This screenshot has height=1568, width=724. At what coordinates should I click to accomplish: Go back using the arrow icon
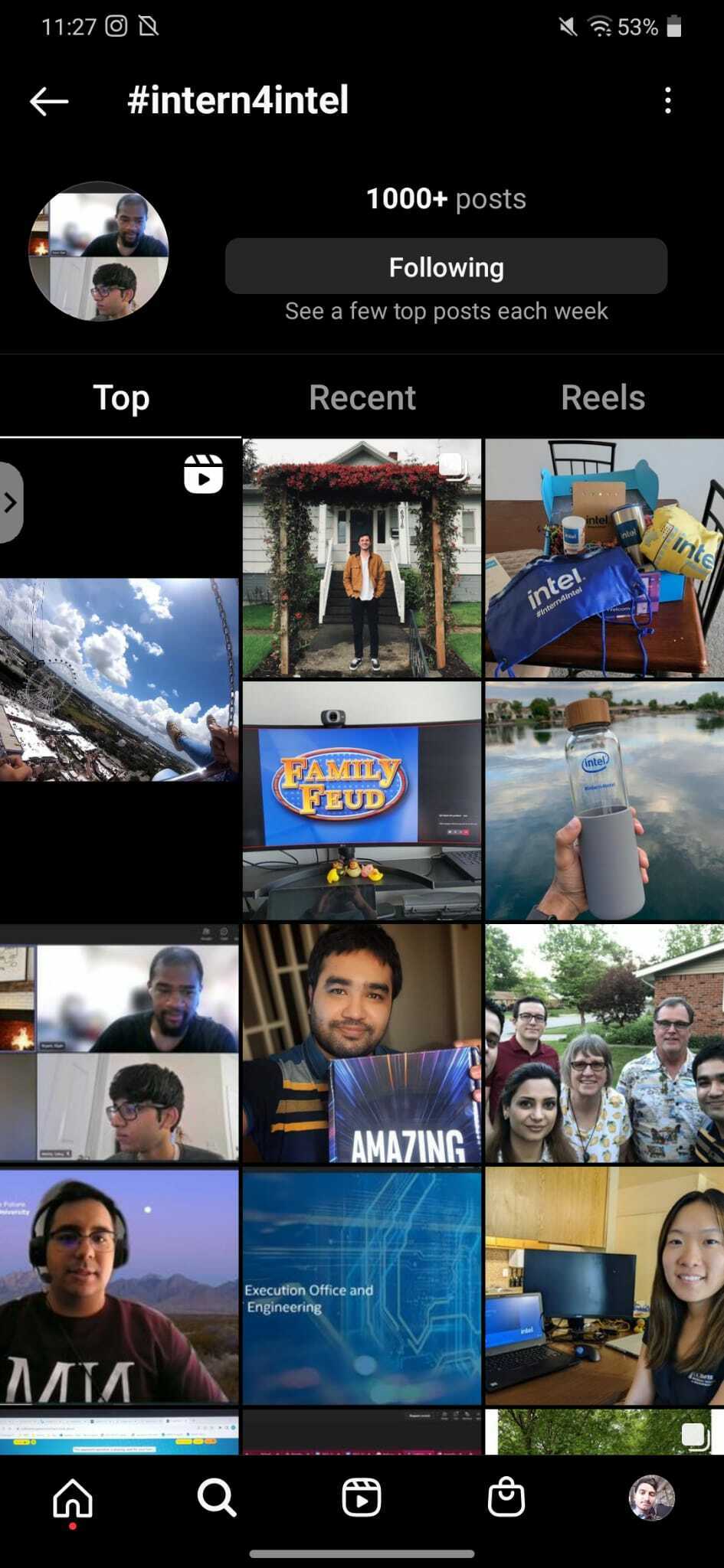49,101
